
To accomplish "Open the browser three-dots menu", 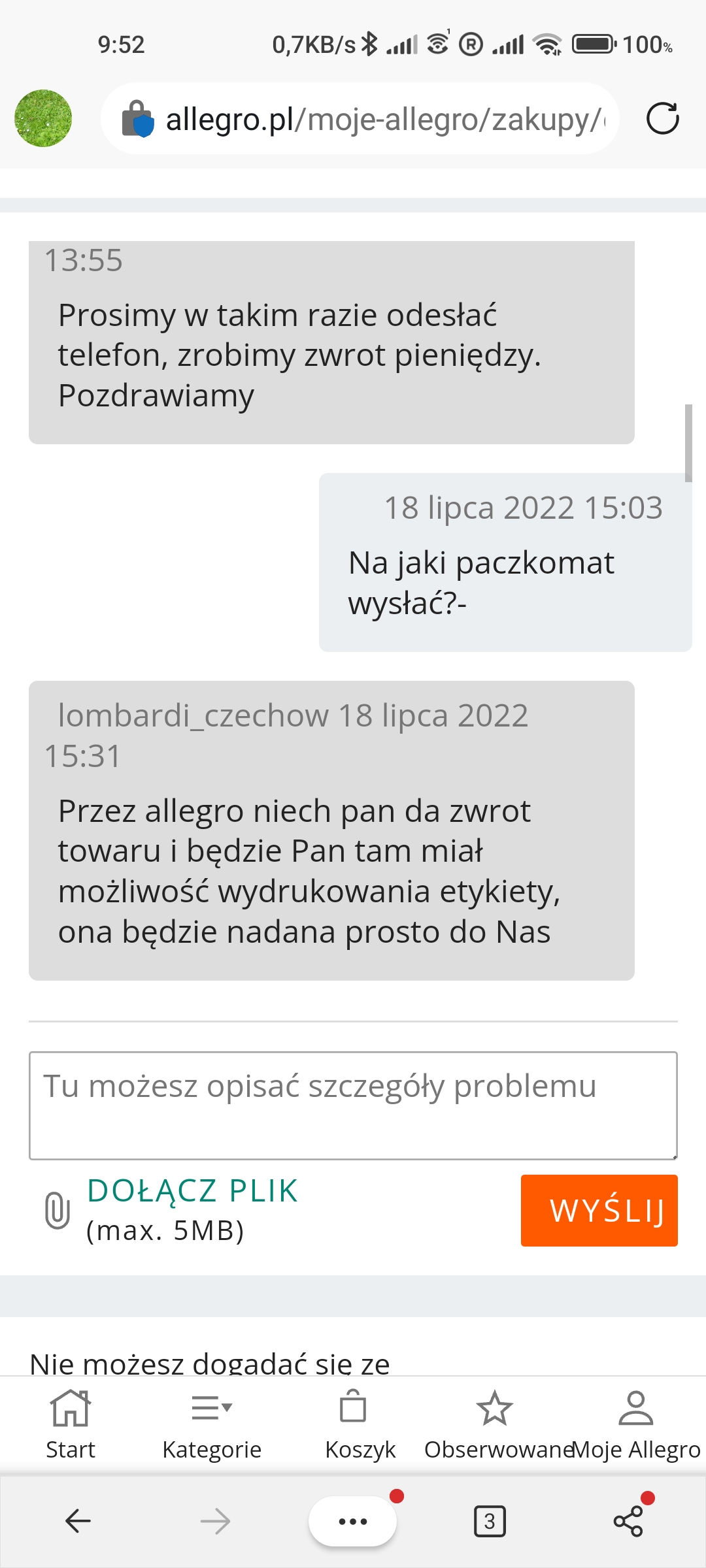I will tap(352, 1521).
